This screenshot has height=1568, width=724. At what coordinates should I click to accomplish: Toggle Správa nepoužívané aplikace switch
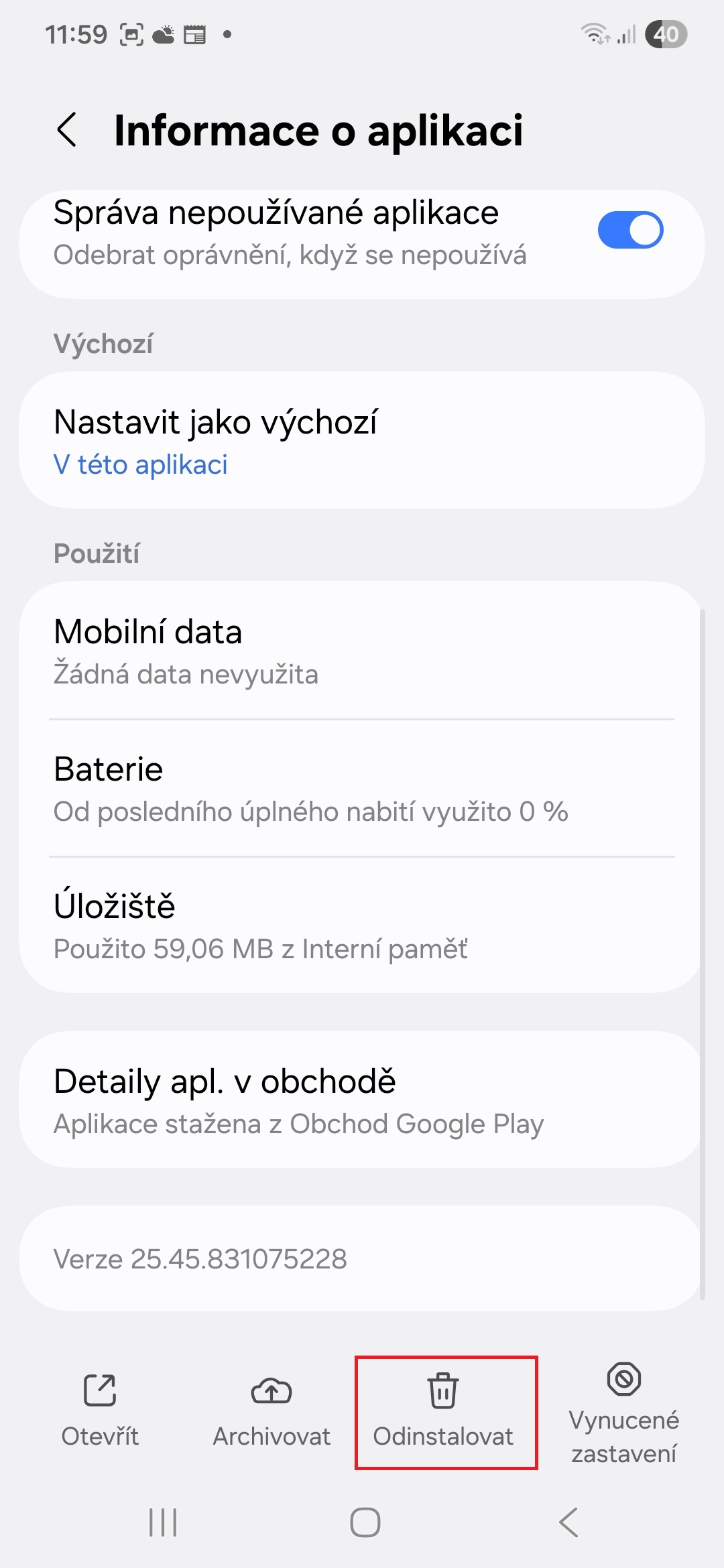pos(629,231)
